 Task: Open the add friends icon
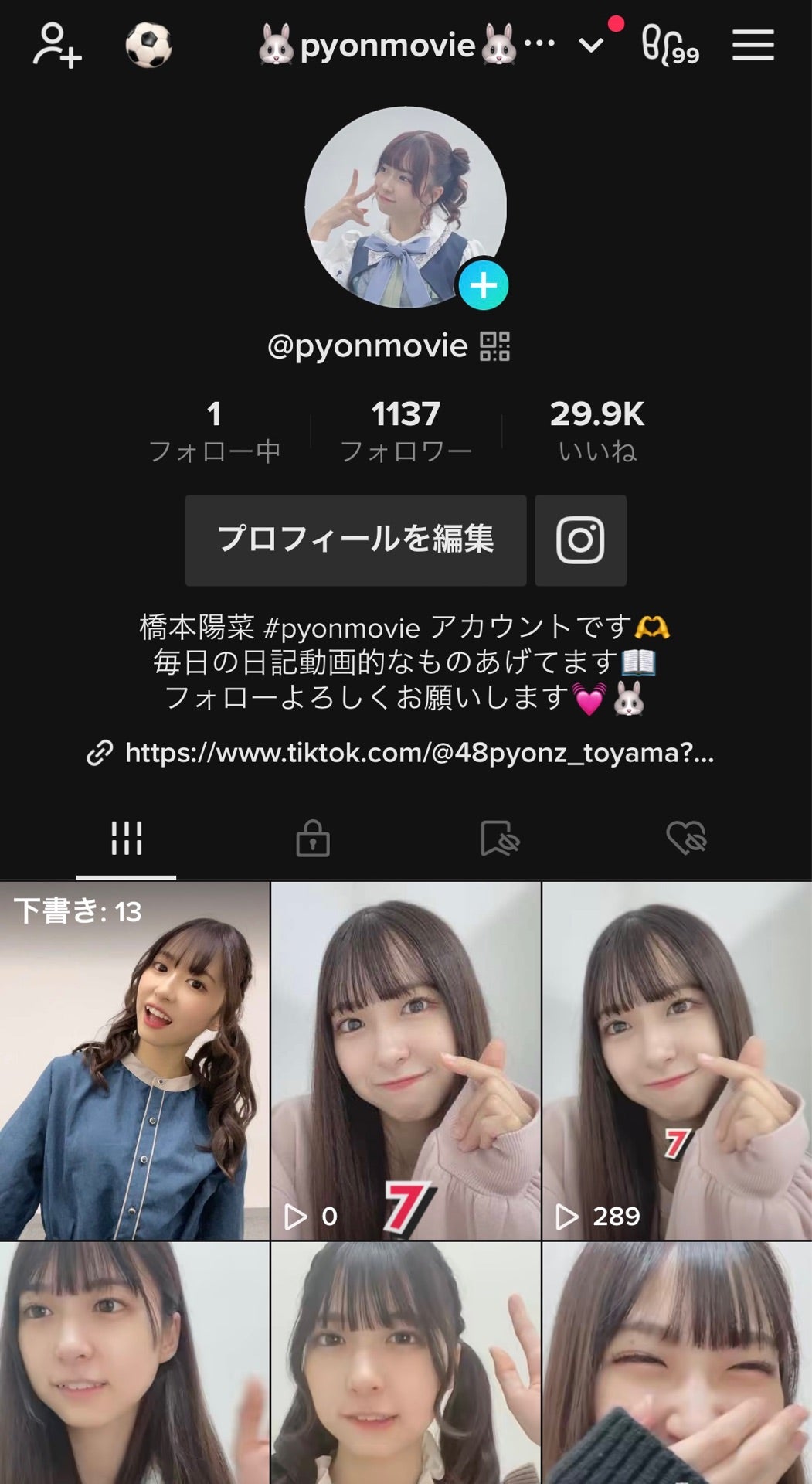click(x=57, y=46)
